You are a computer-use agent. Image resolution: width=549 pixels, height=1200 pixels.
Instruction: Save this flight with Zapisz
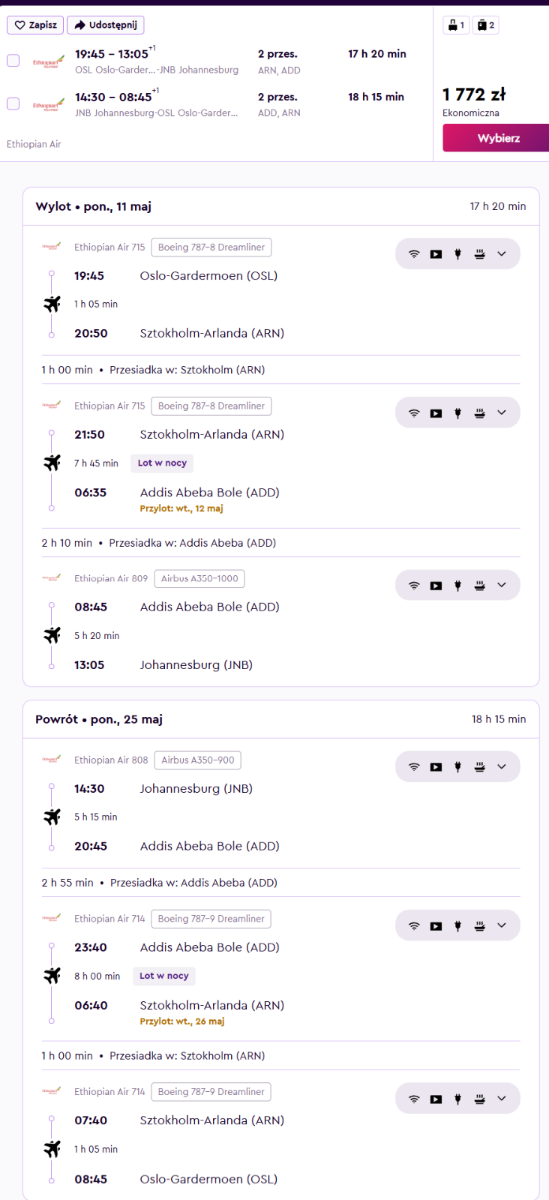(35, 25)
